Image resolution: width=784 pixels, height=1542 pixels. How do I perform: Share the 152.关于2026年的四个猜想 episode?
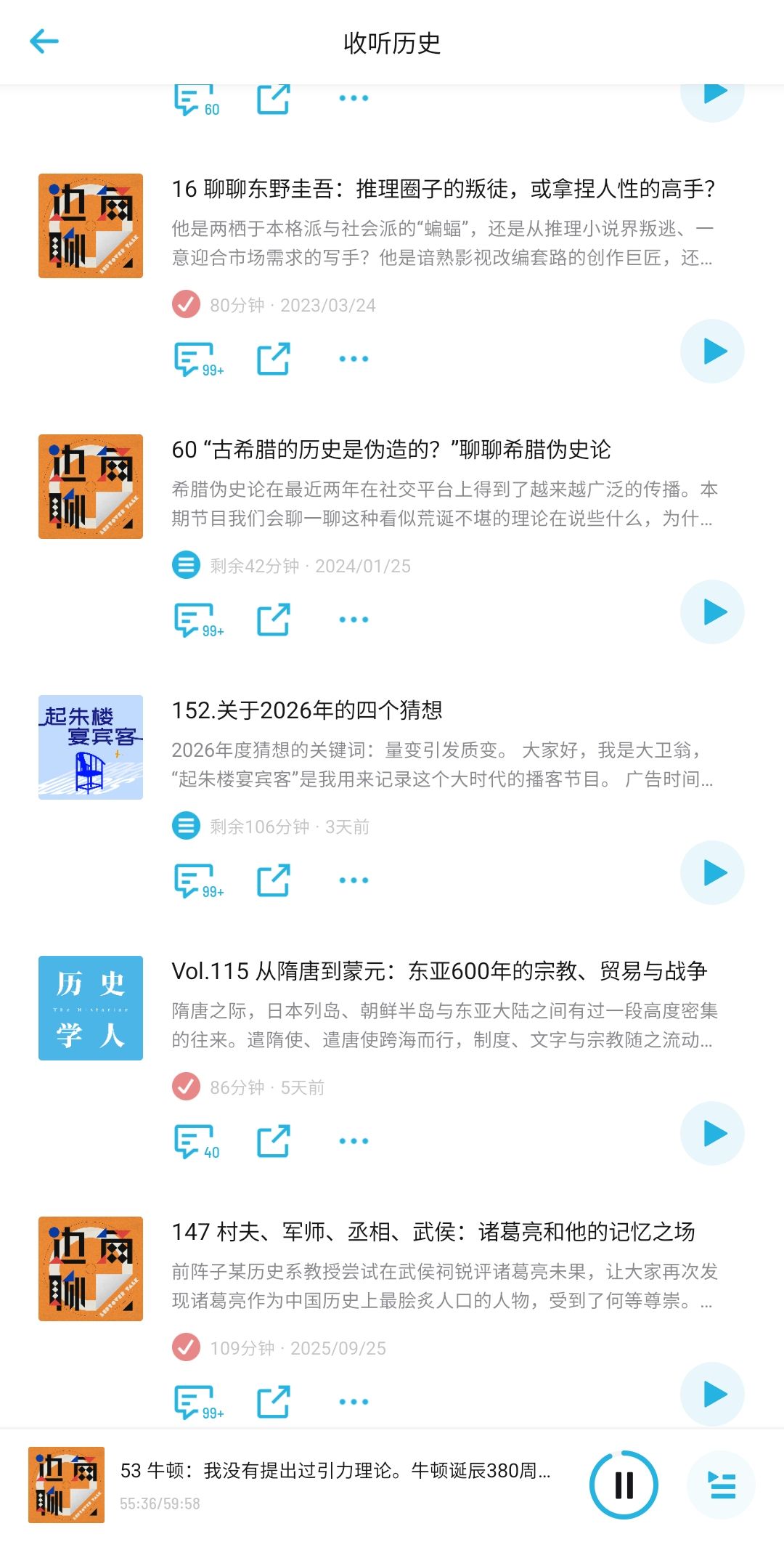coord(274,880)
